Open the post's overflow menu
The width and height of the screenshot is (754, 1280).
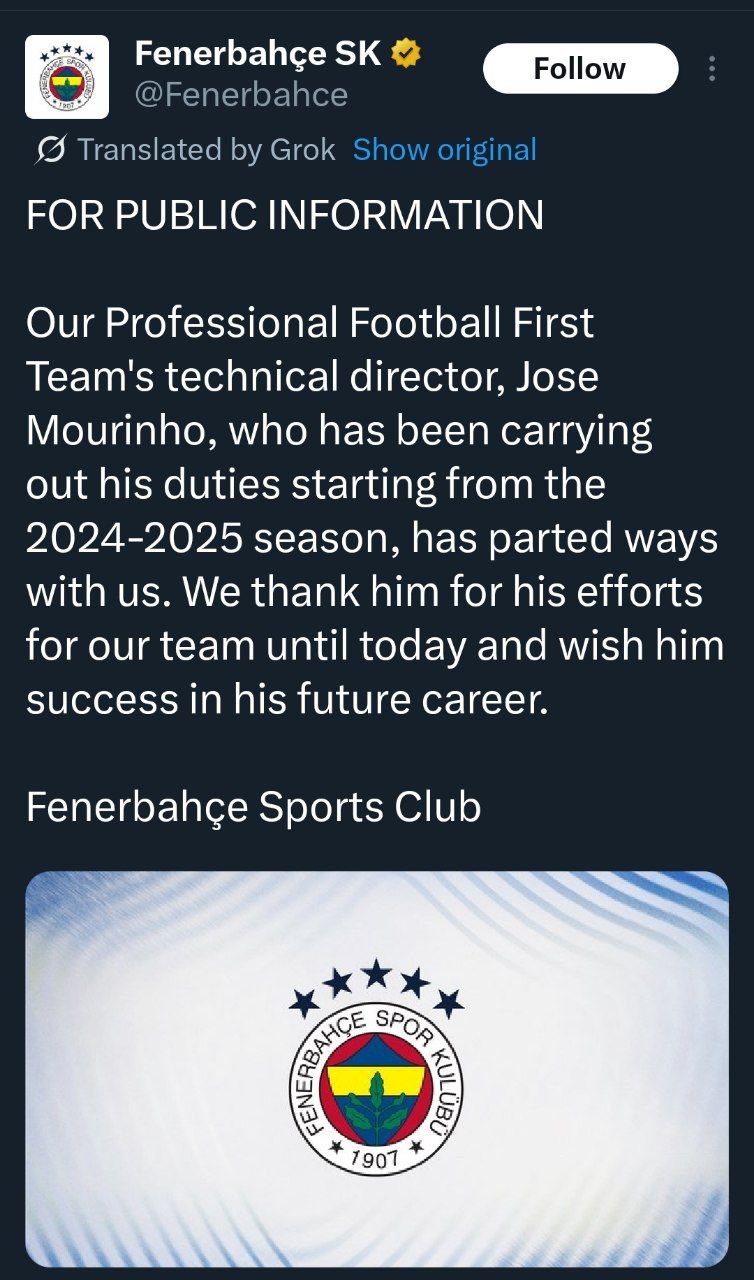[x=712, y=69]
